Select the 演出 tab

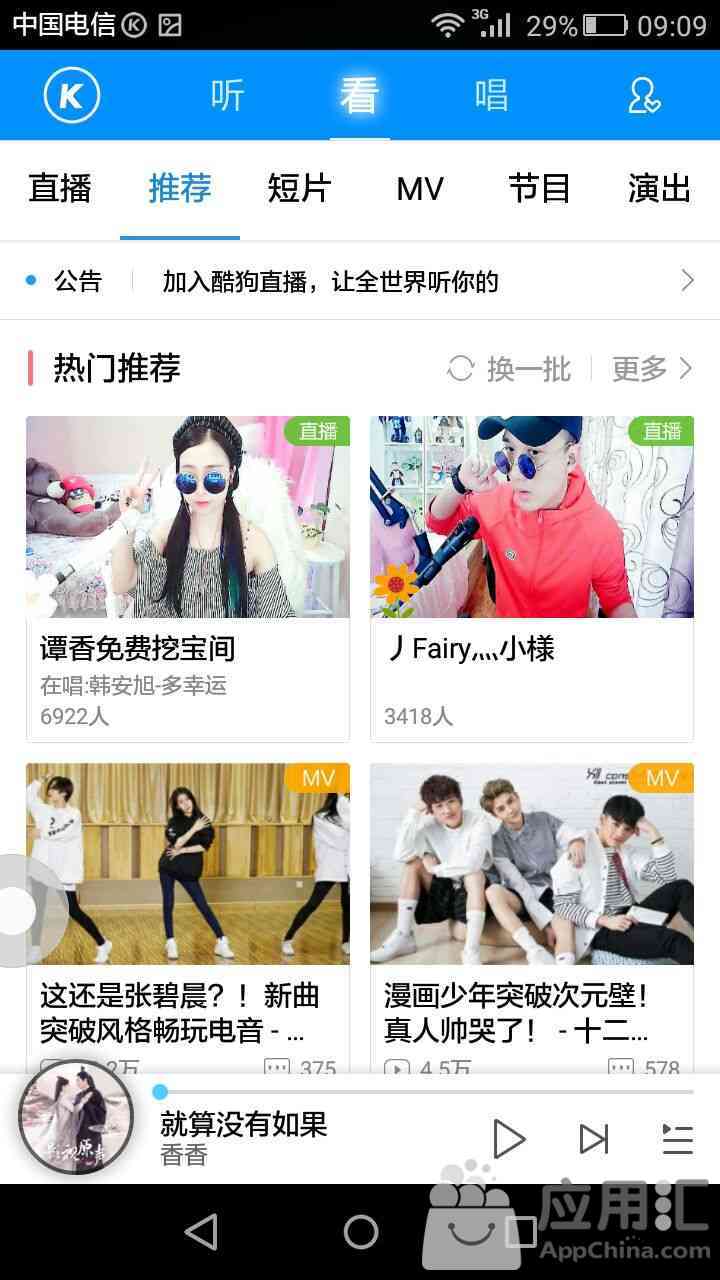pos(659,188)
